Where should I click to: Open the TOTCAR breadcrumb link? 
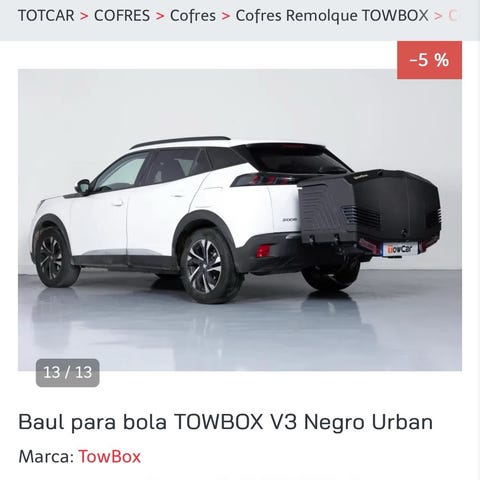coord(46,15)
